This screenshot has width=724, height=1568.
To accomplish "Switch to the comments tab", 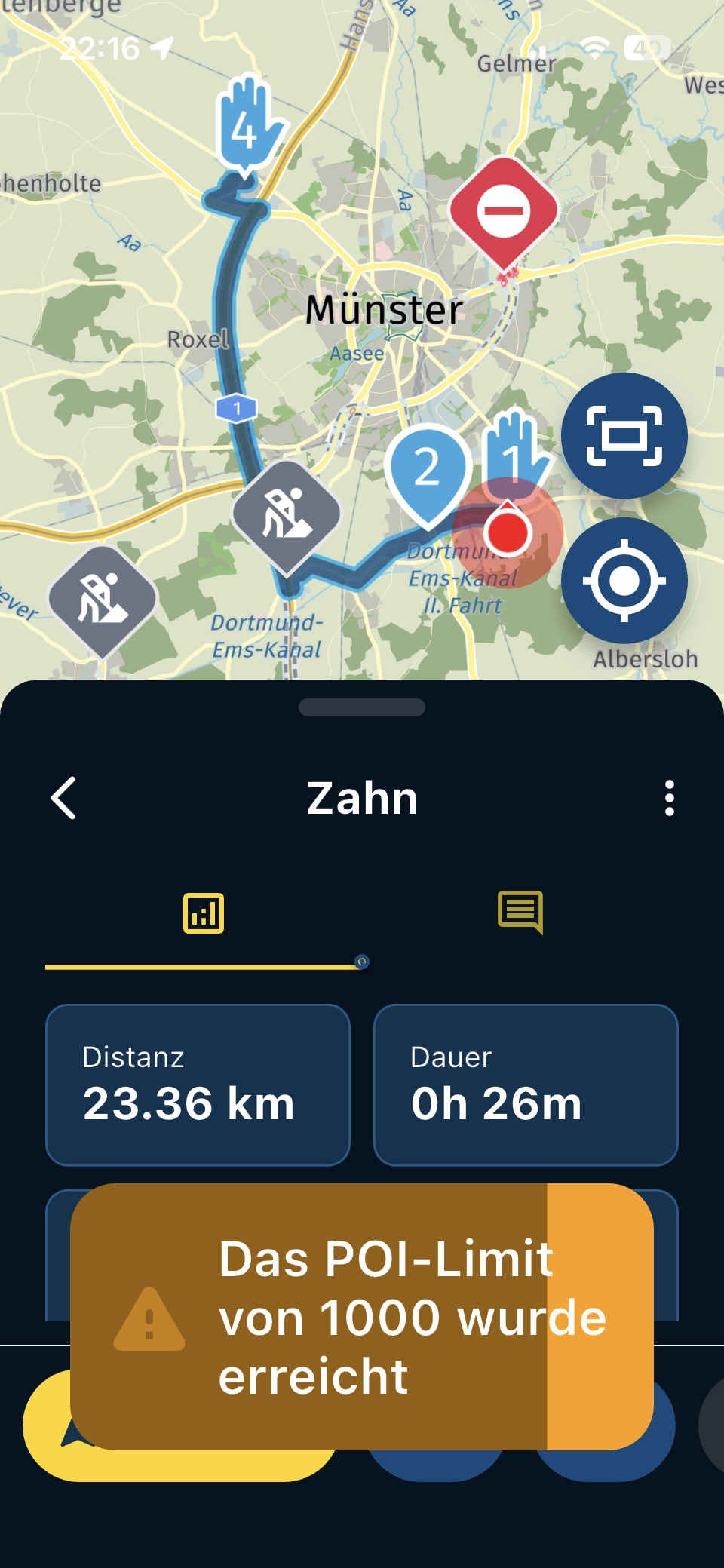I will tap(520, 913).
